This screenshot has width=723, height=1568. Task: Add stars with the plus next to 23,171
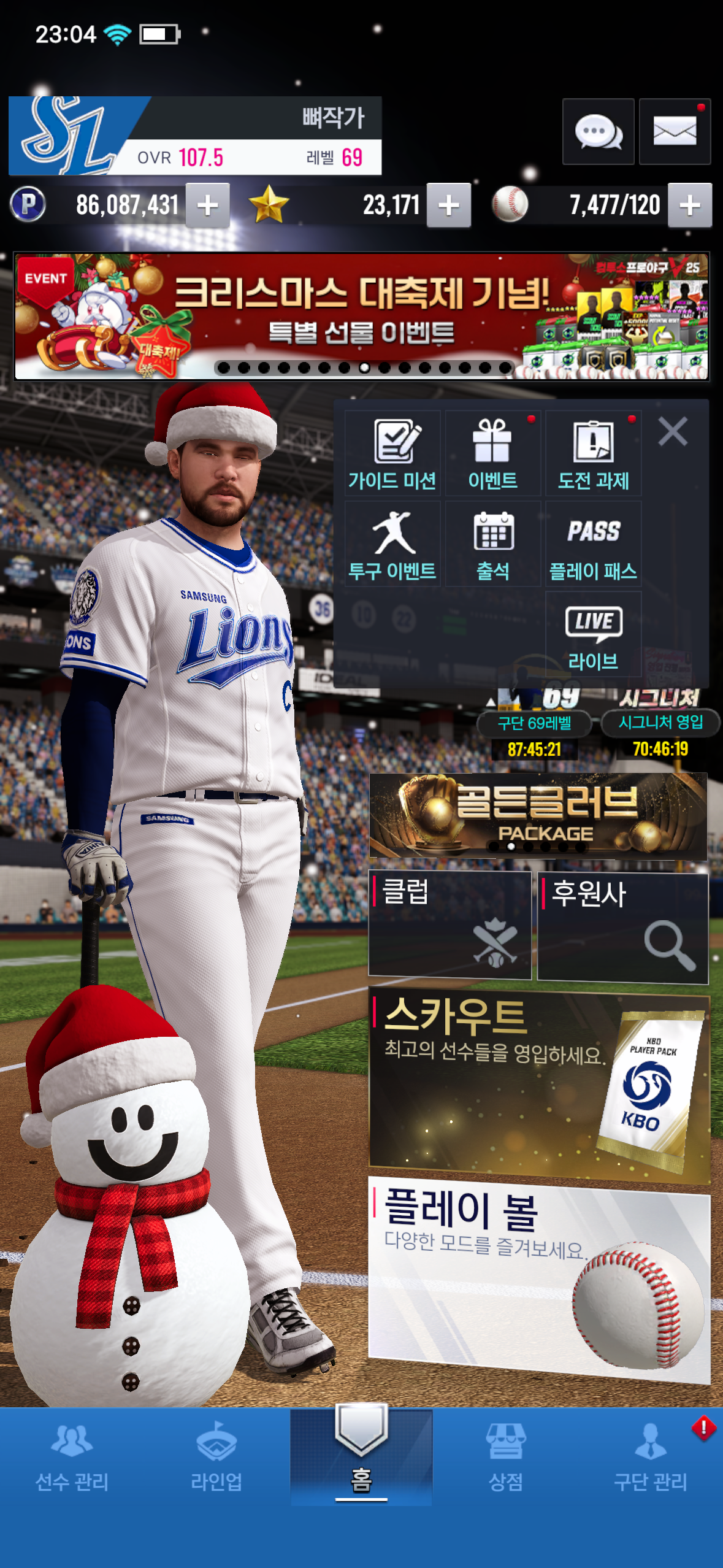[449, 206]
